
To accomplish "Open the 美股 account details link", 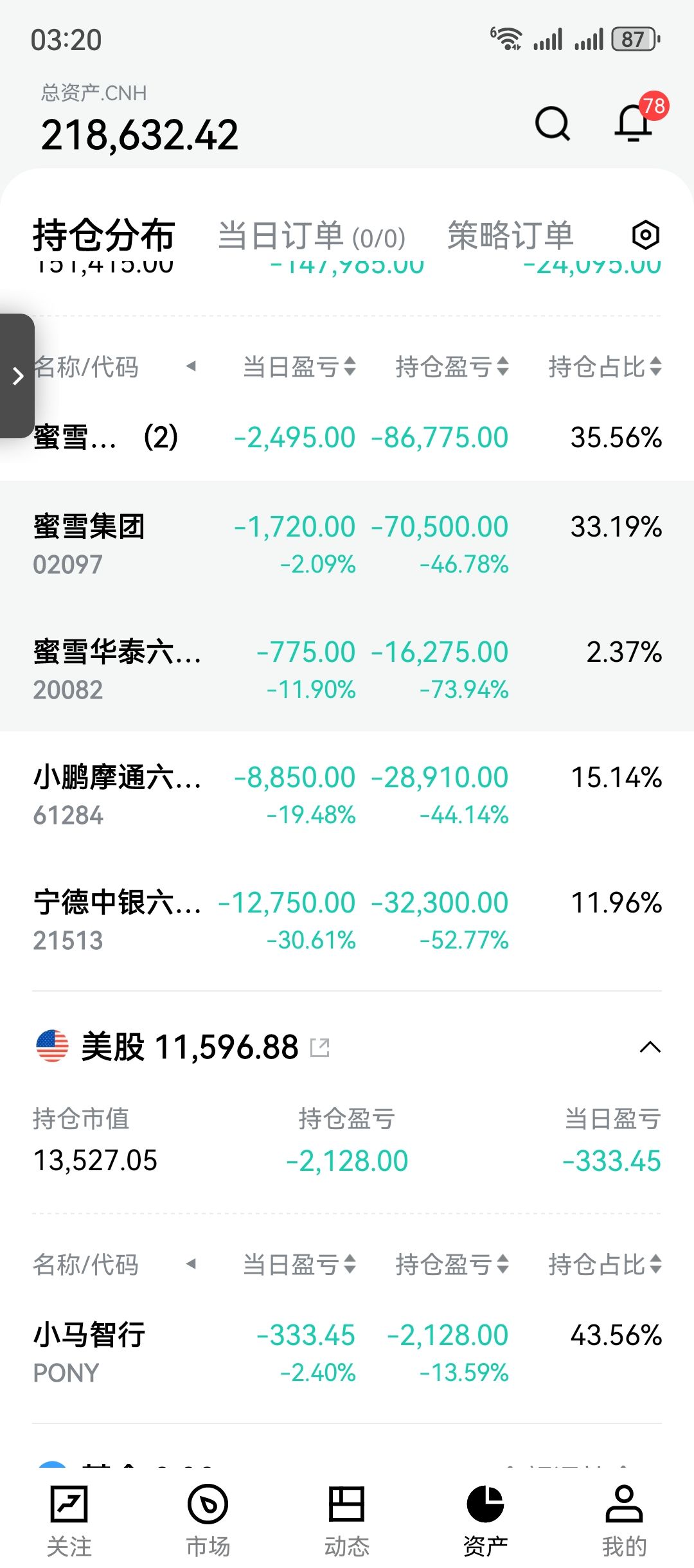I will point(320,1047).
